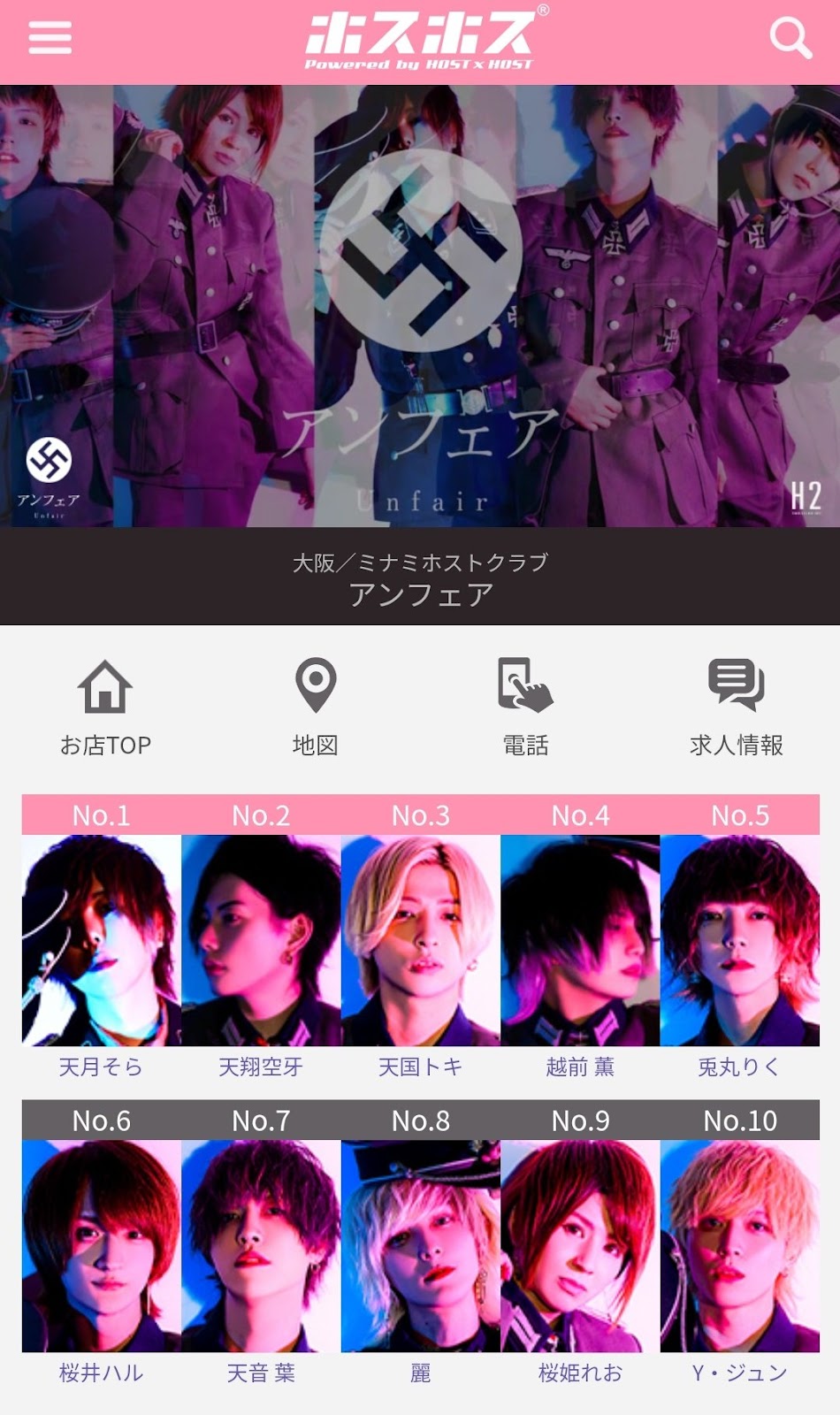
Task: Go to お店TOP page
Action: (105, 707)
